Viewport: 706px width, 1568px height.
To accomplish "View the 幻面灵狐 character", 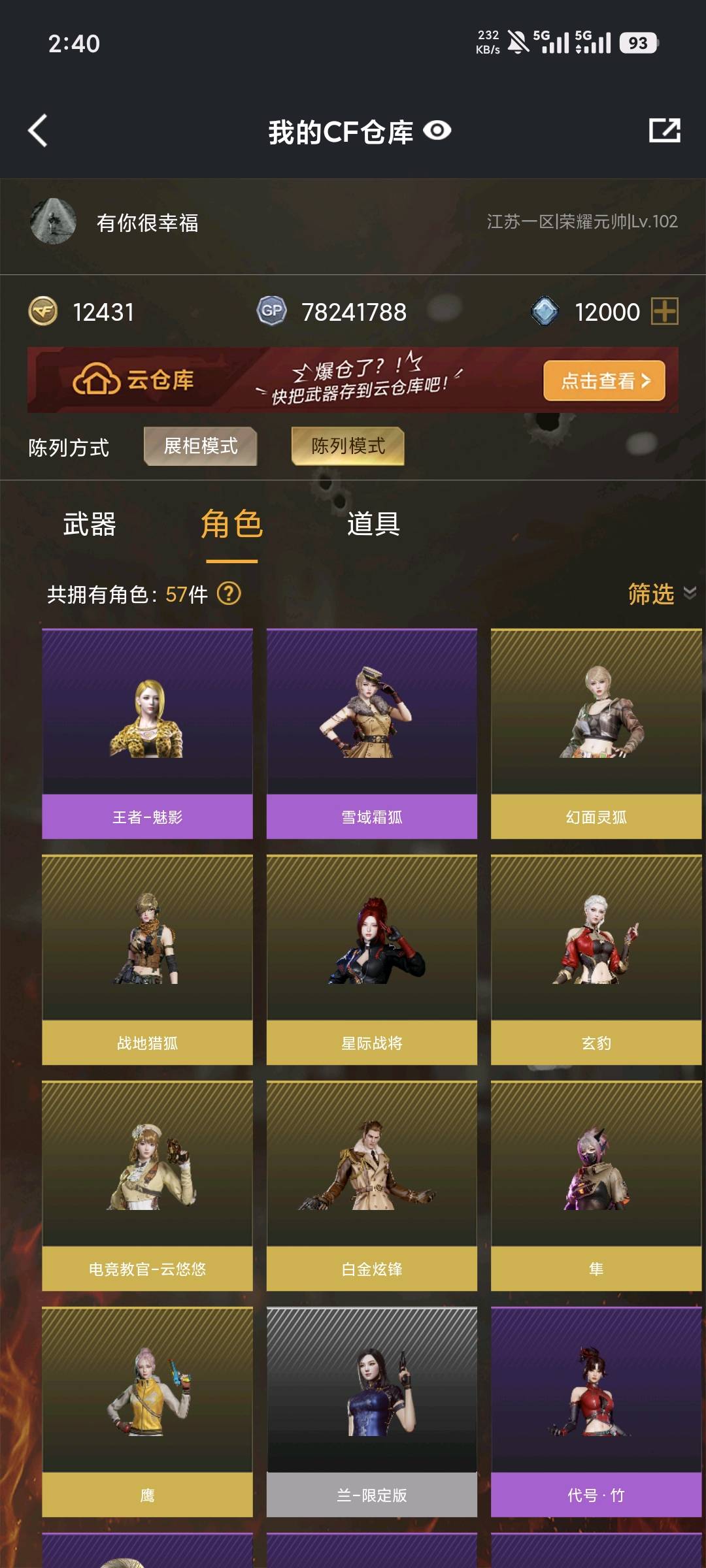I will 596,734.
